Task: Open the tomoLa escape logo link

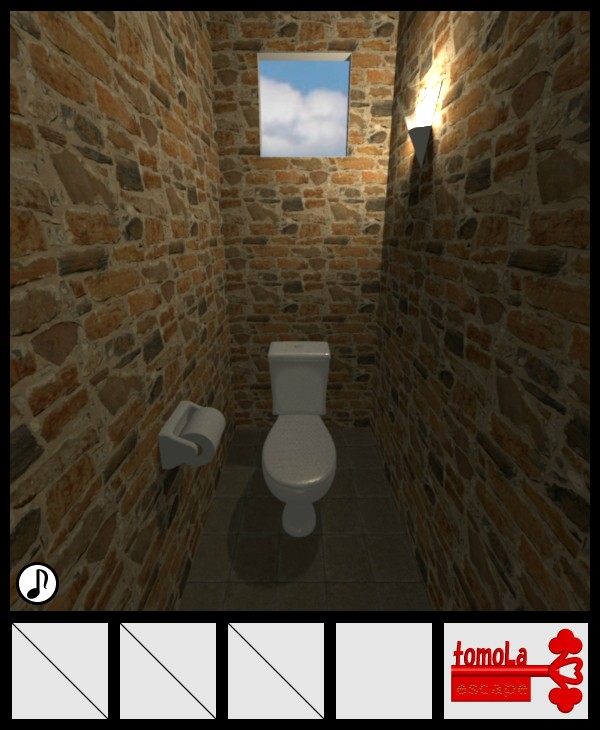Action: [x=516, y=671]
